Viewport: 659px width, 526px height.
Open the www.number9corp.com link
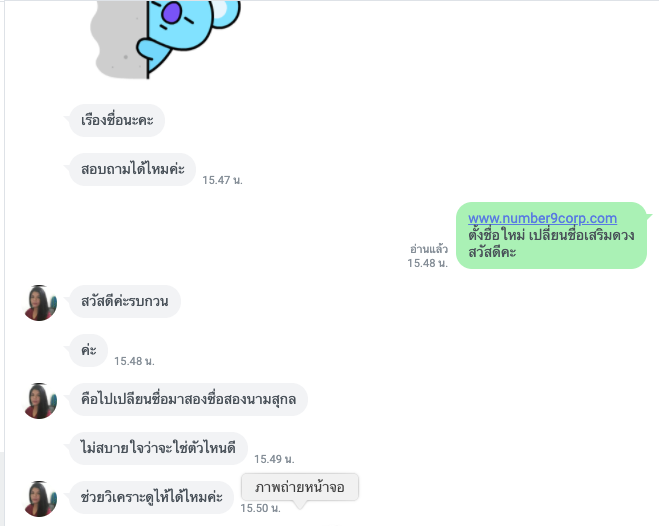542,218
